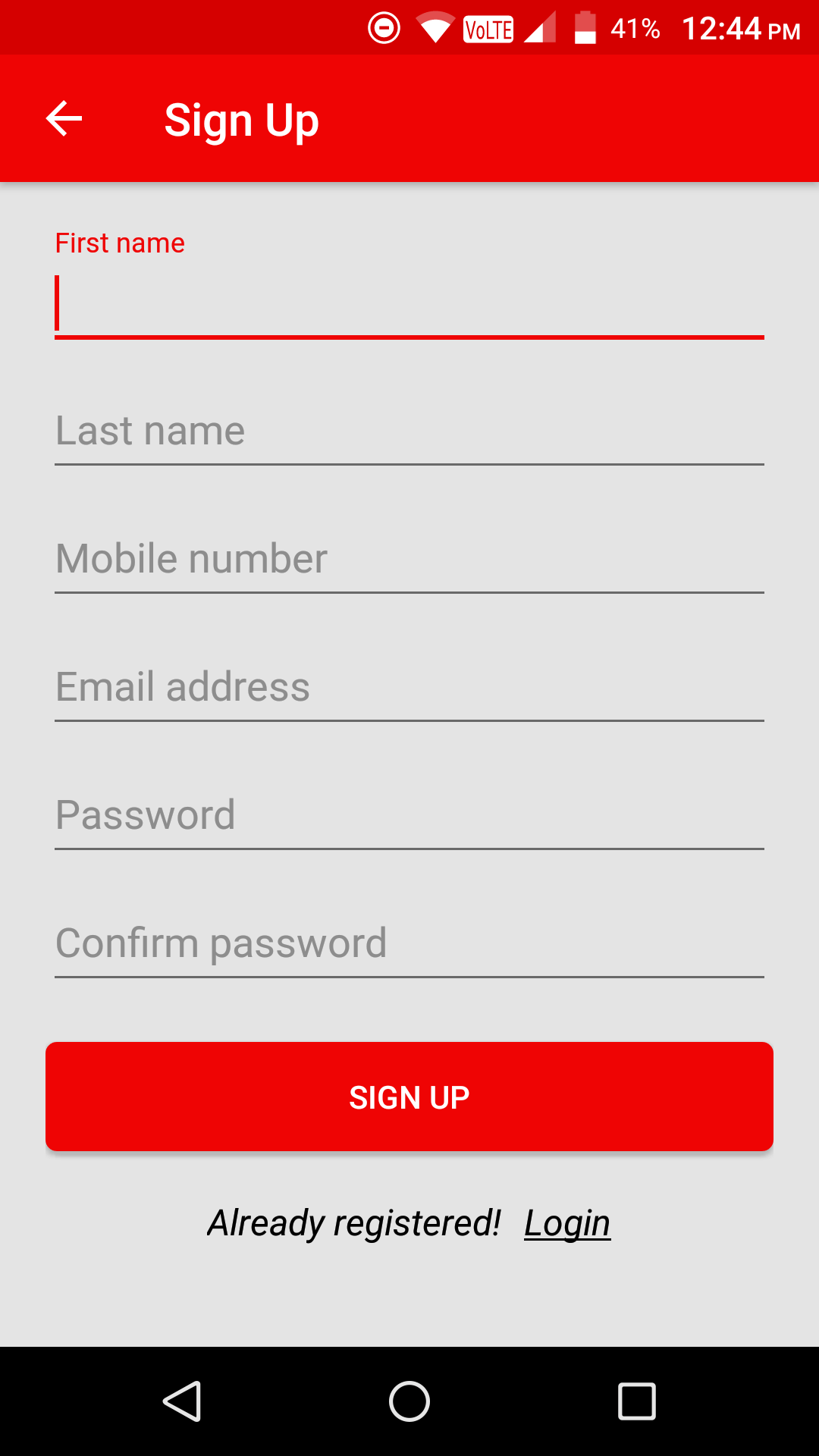Select the Last name field
Screen dimensions: 819x1456
click(409, 431)
